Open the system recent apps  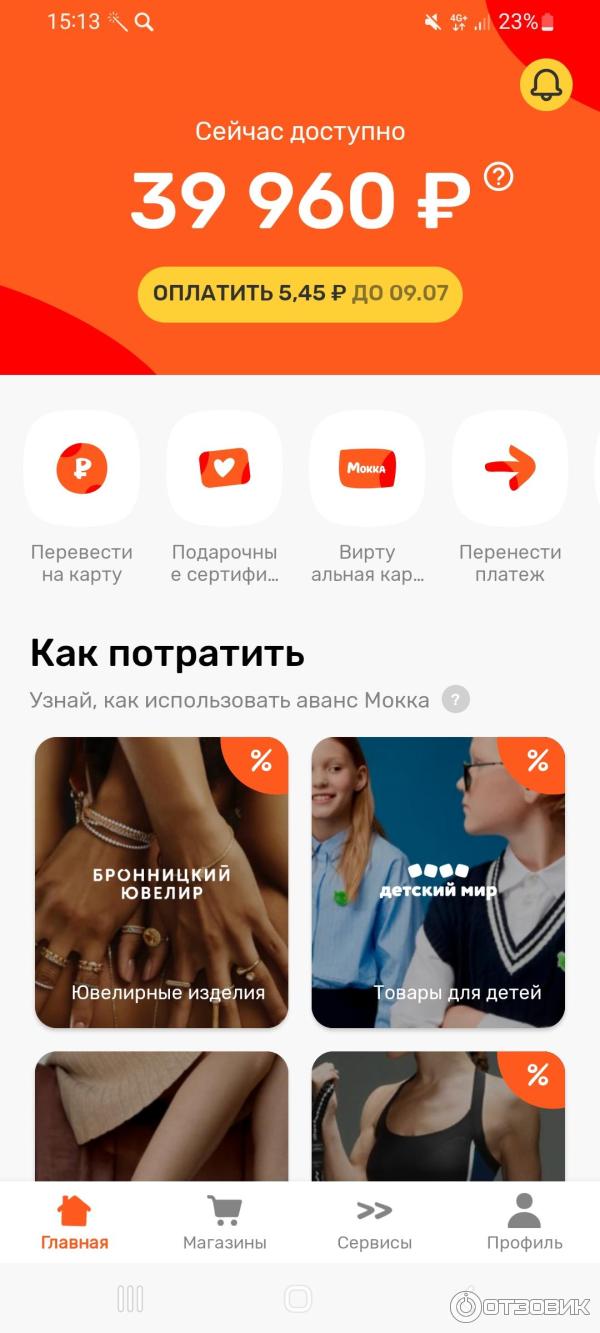tap(130, 1299)
